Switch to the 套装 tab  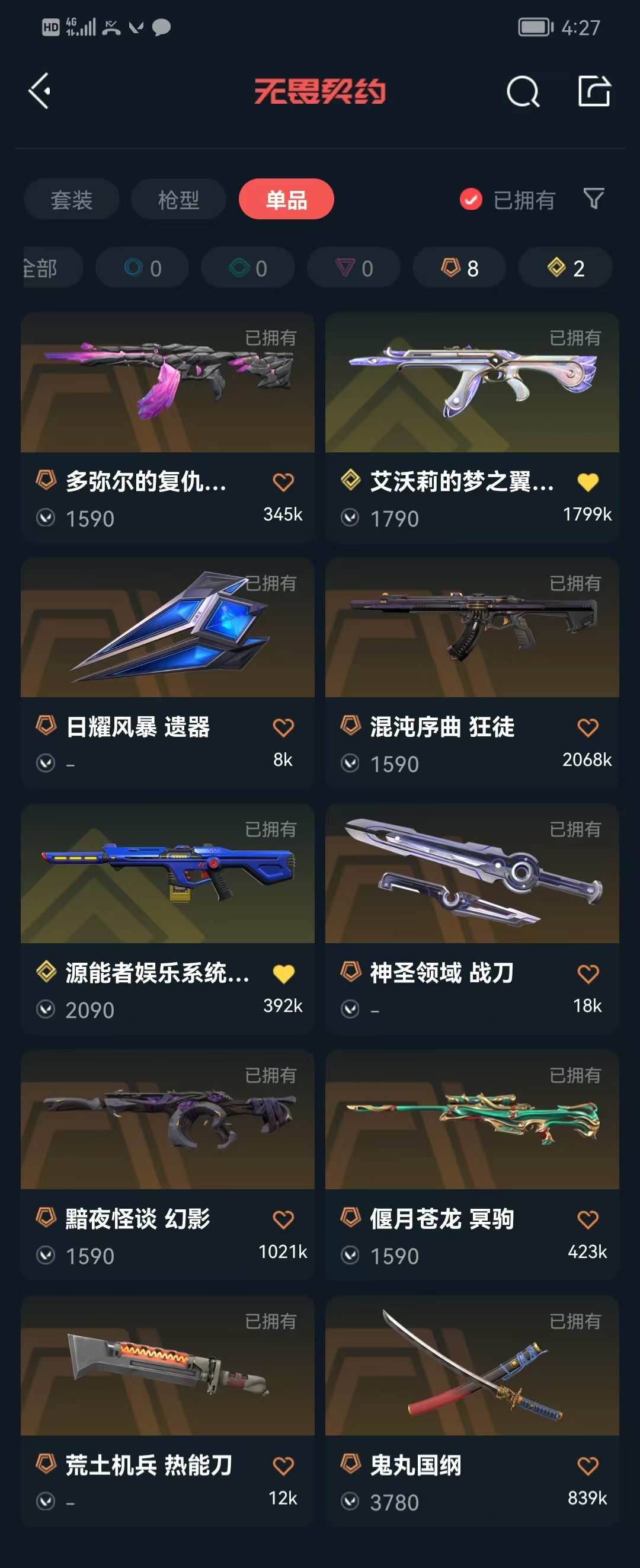click(x=71, y=200)
